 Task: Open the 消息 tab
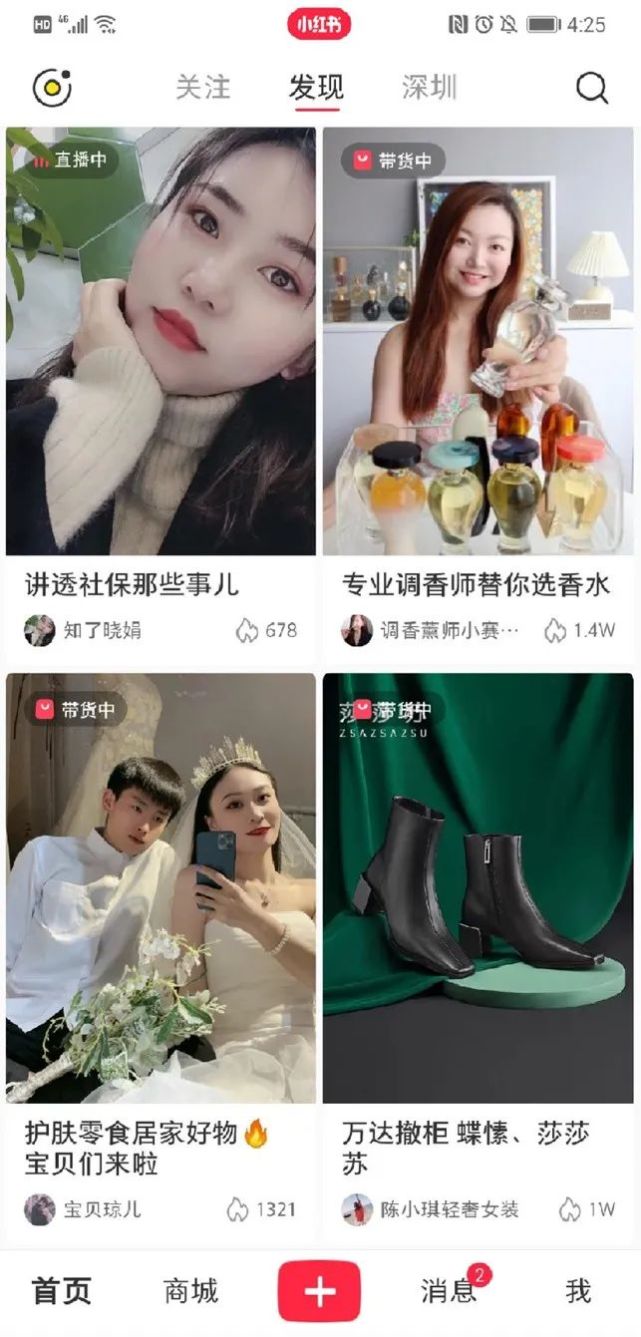point(448,1291)
